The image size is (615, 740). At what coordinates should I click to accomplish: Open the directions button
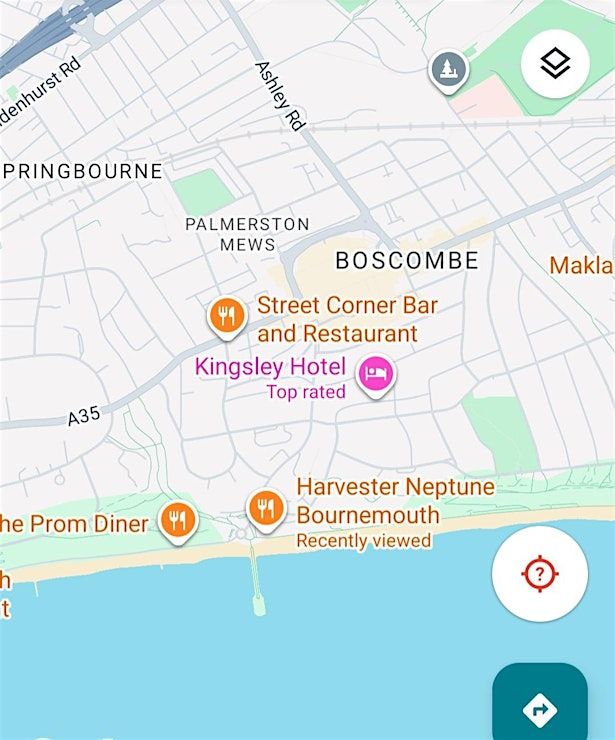tap(540, 708)
